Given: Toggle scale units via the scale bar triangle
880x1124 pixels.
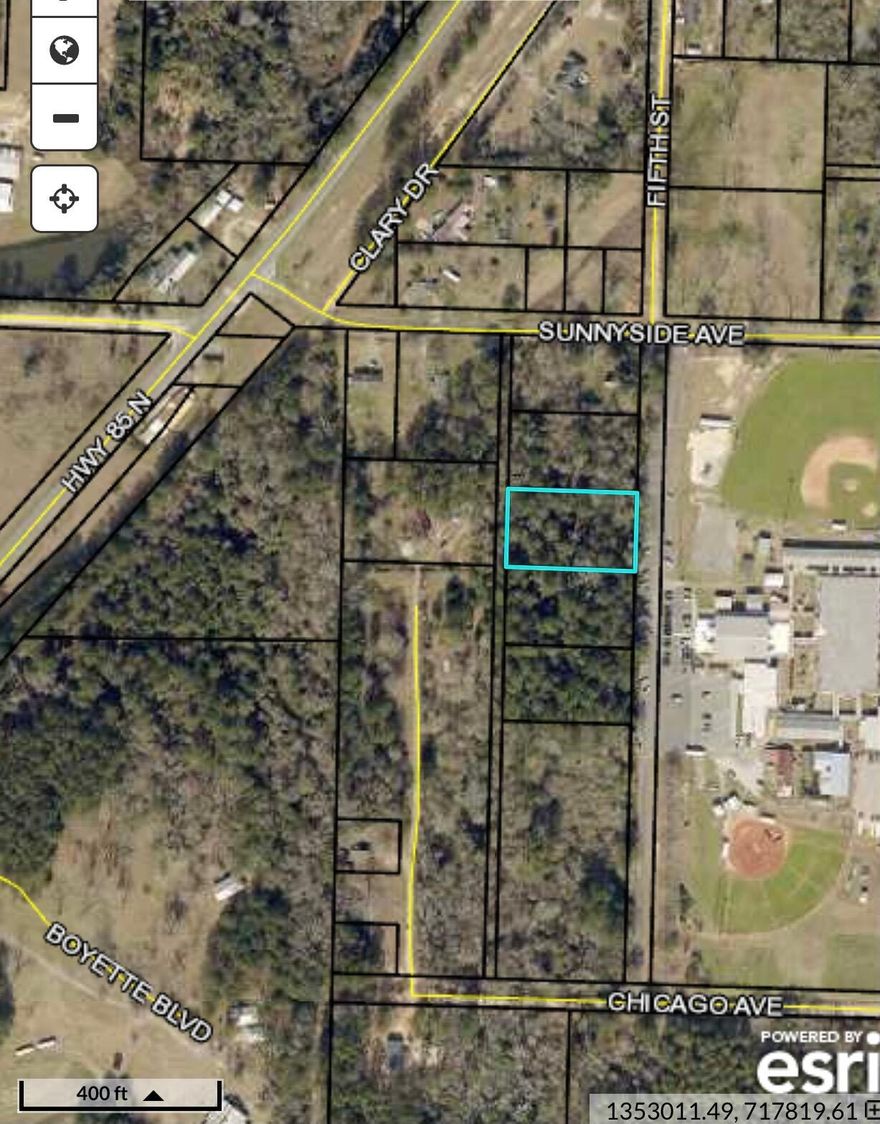Looking at the screenshot, I should coord(150,1094).
